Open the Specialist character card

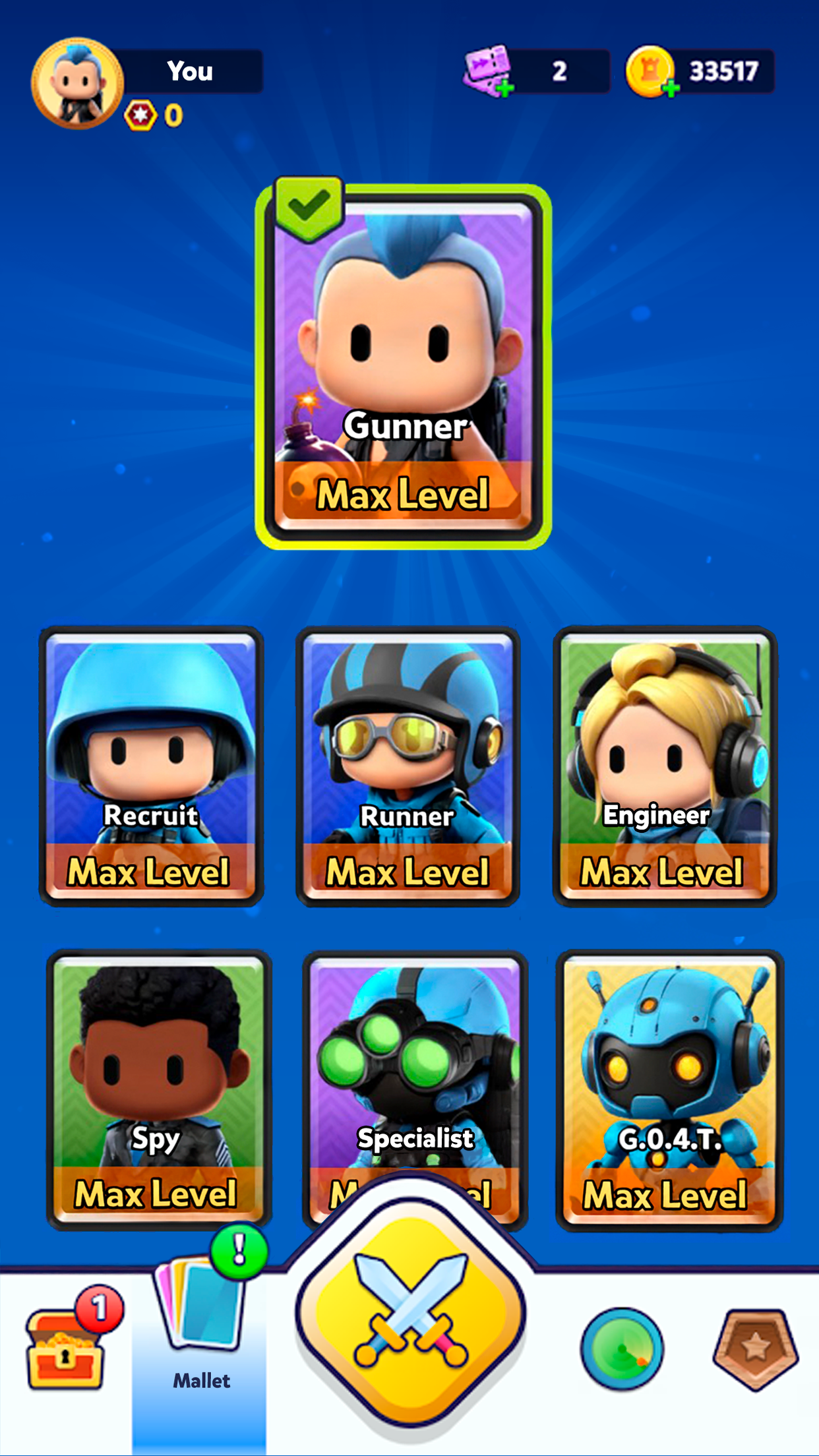coord(414,1068)
